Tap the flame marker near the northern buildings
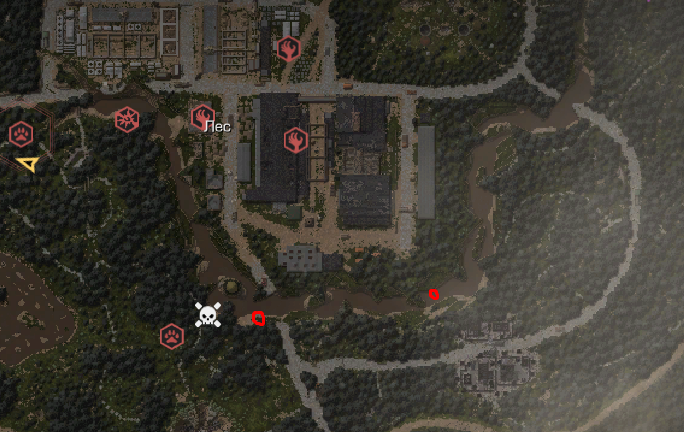 289,47
